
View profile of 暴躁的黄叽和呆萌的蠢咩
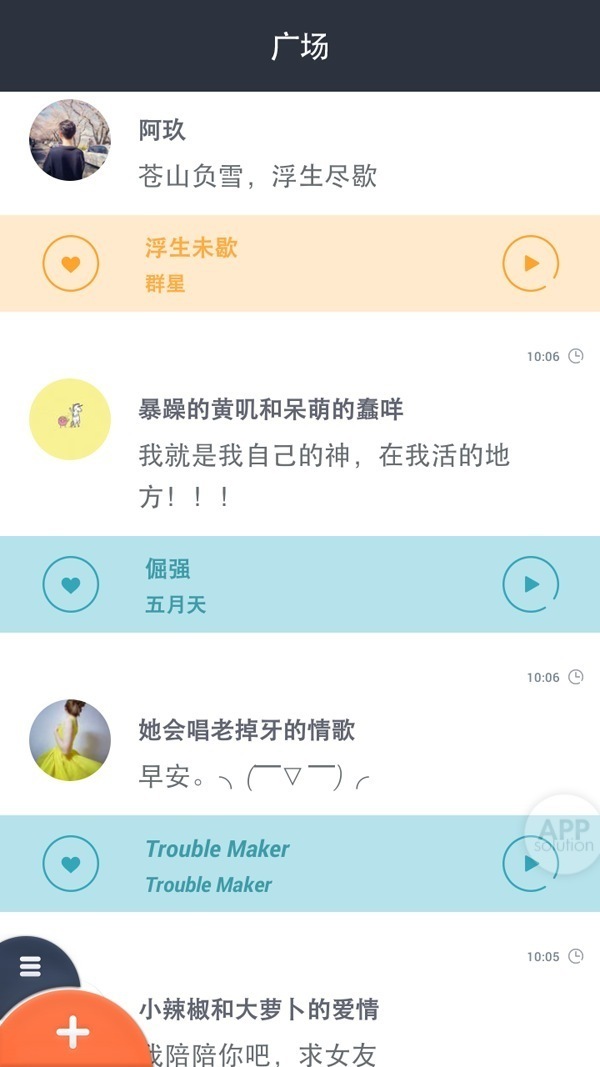(x=70, y=419)
